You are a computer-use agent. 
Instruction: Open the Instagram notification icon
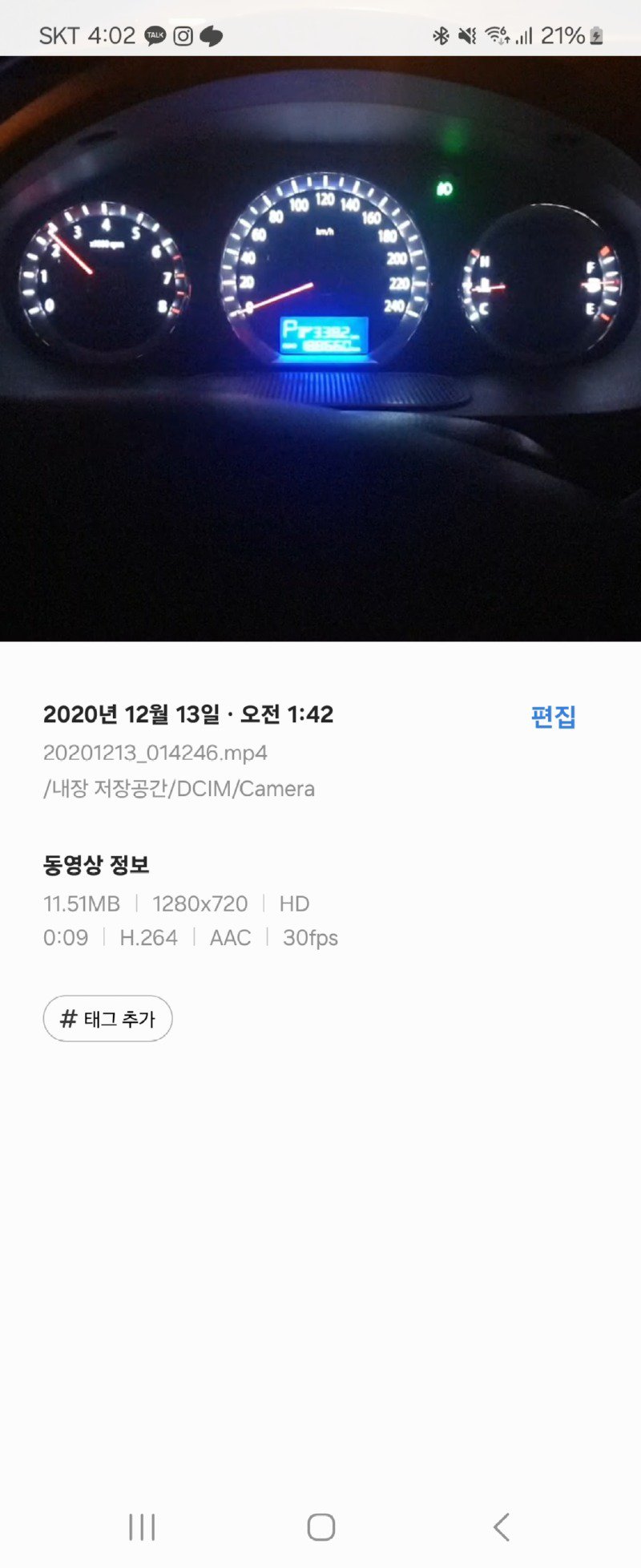(x=183, y=35)
